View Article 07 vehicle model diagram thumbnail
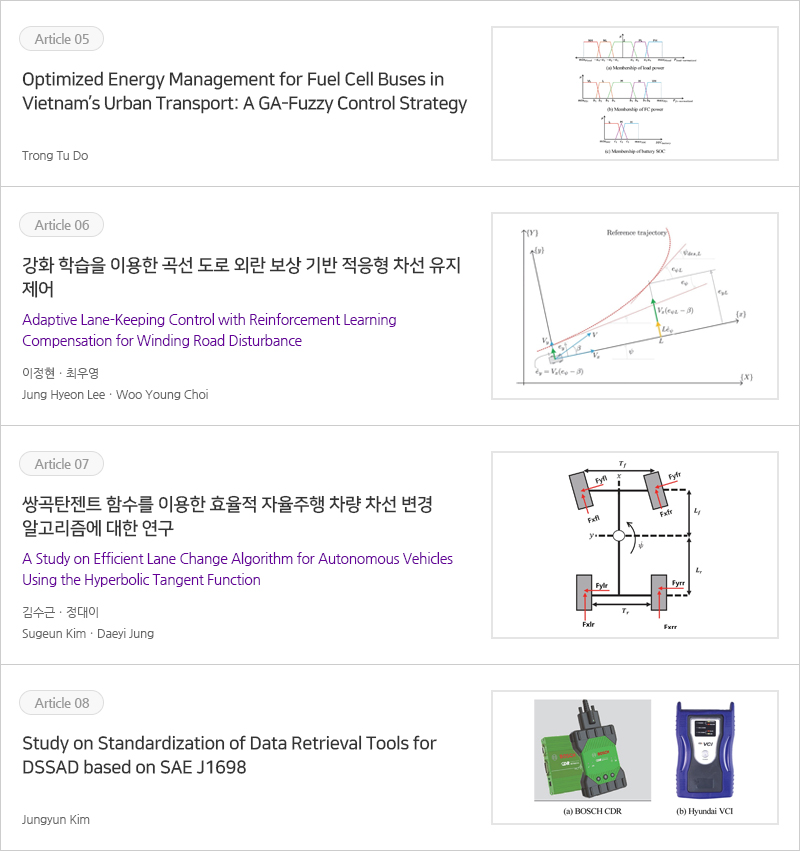Viewport: 800px width, 851px height. point(635,545)
